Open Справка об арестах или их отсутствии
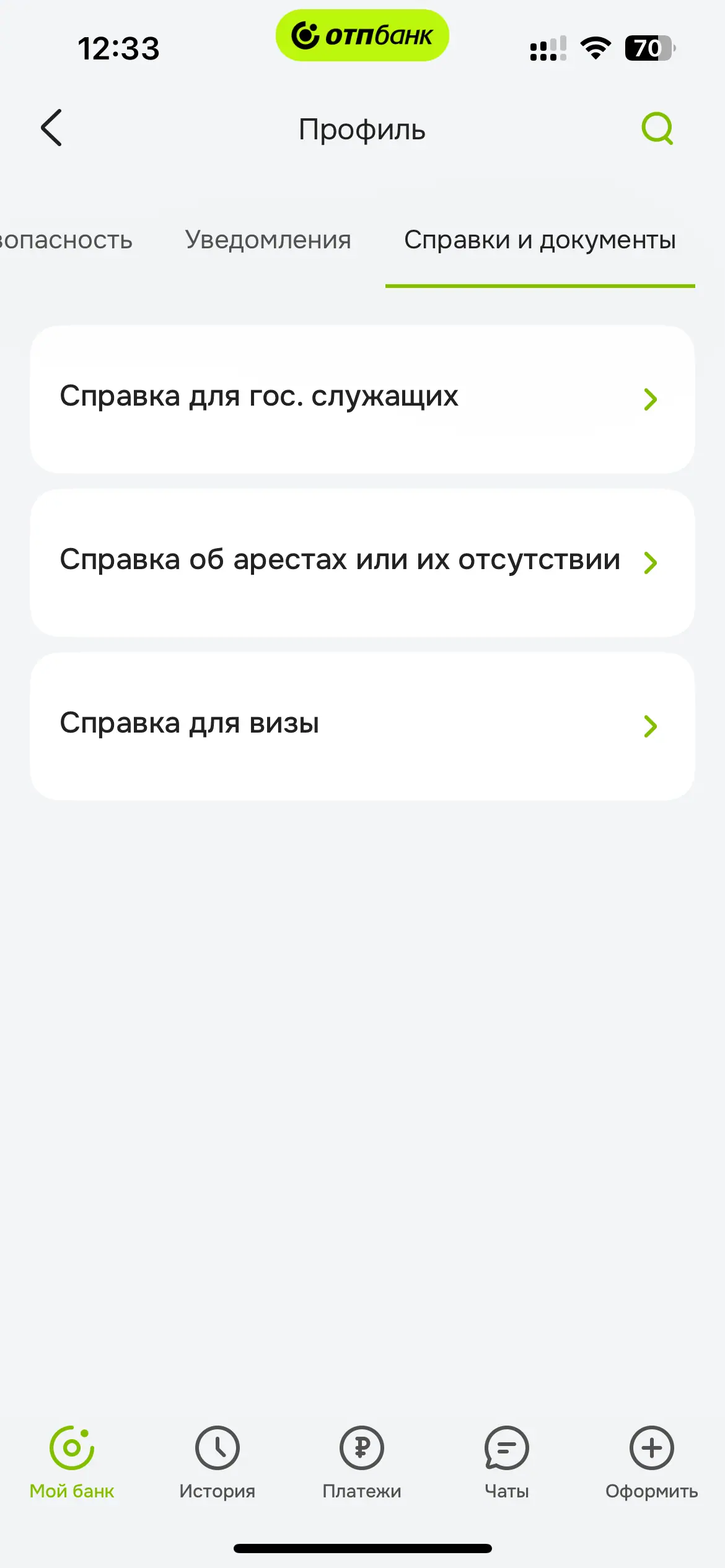 pos(362,562)
